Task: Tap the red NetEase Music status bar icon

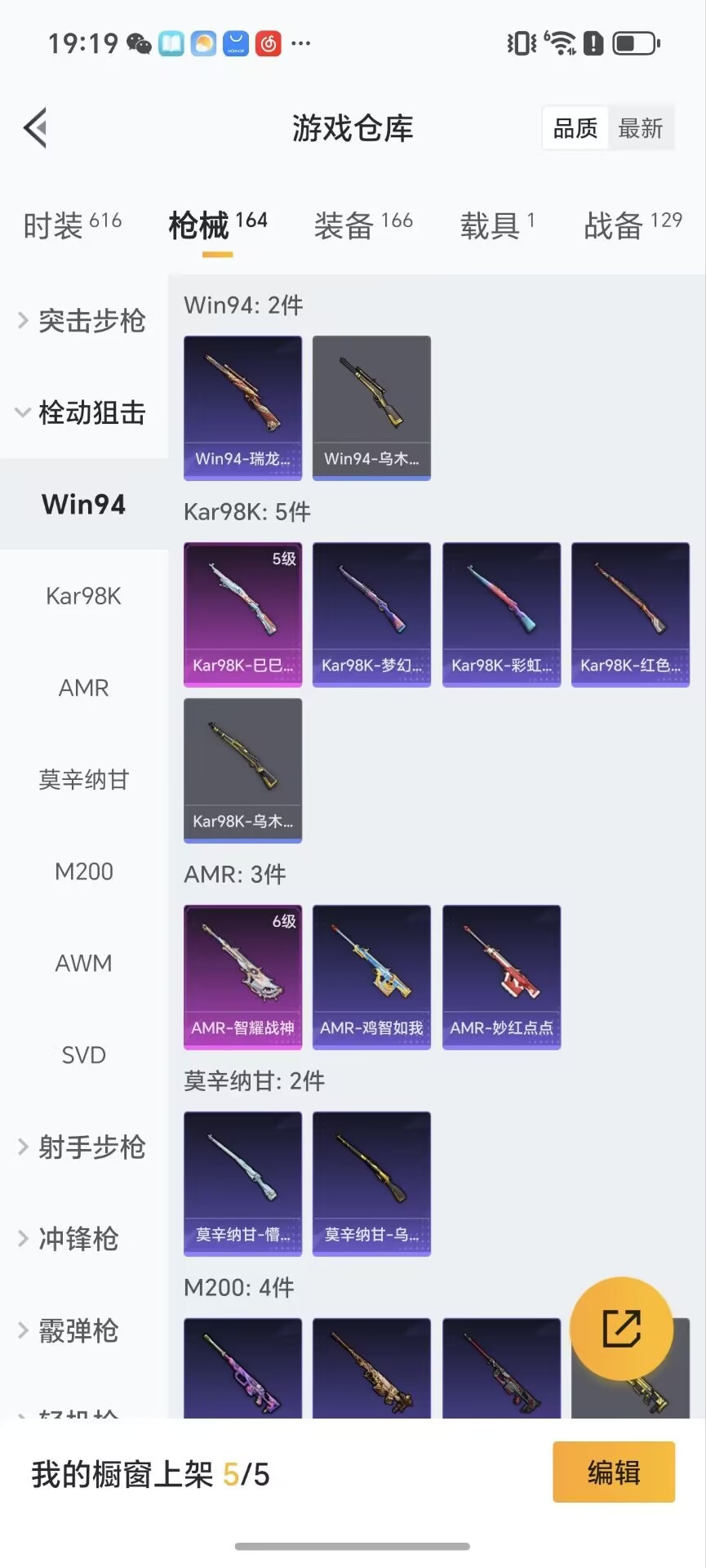Action: (269, 43)
